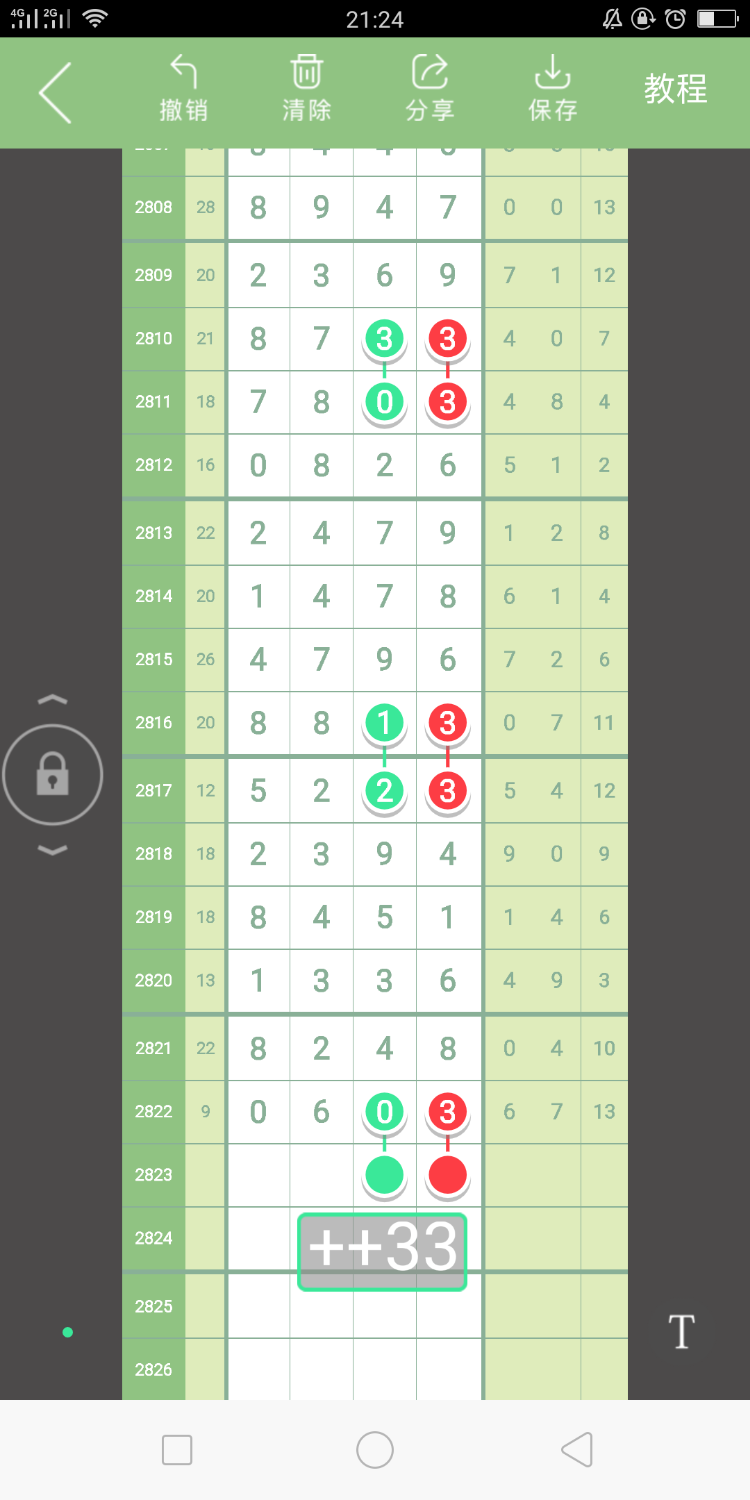Toggle the lock control on the left edge
The width and height of the screenshot is (750, 1500).
pyautogui.click(x=53, y=773)
